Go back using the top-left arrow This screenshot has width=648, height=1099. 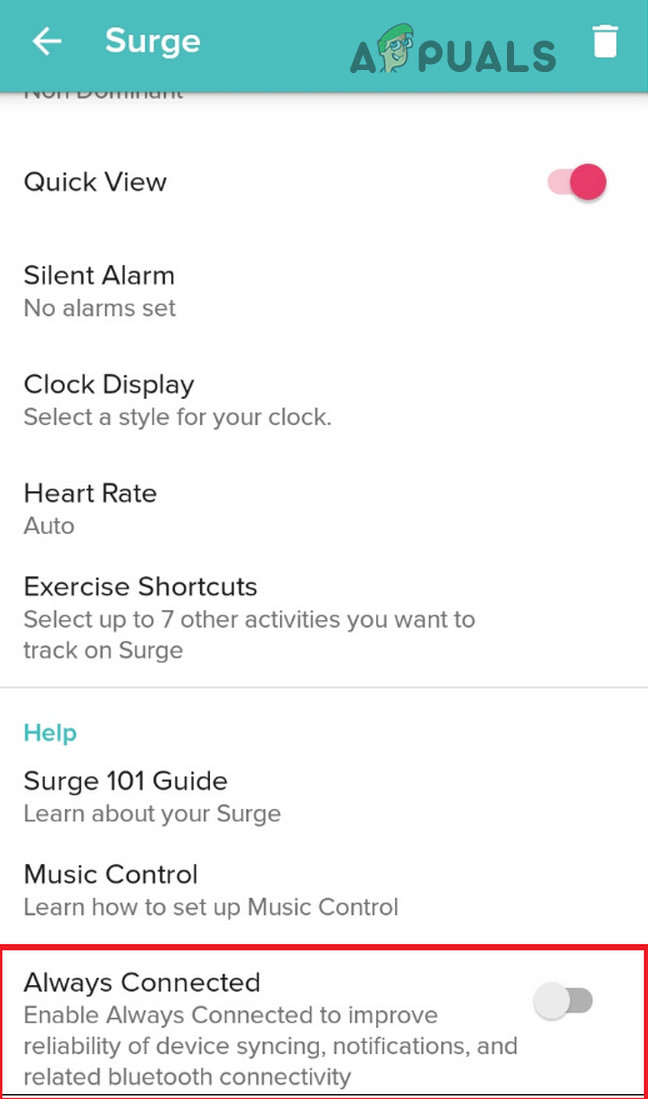coord(47,41)
